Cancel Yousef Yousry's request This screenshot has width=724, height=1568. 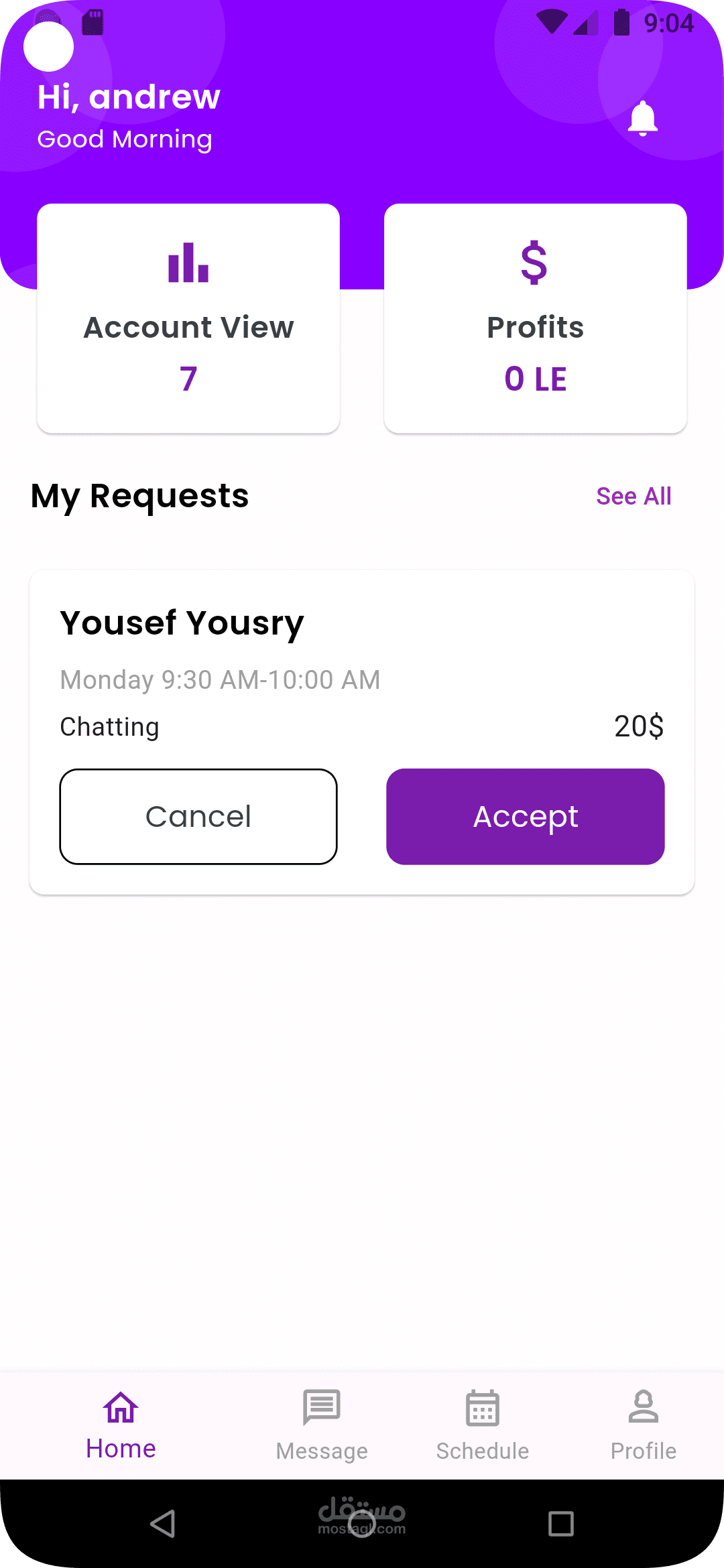198,816
